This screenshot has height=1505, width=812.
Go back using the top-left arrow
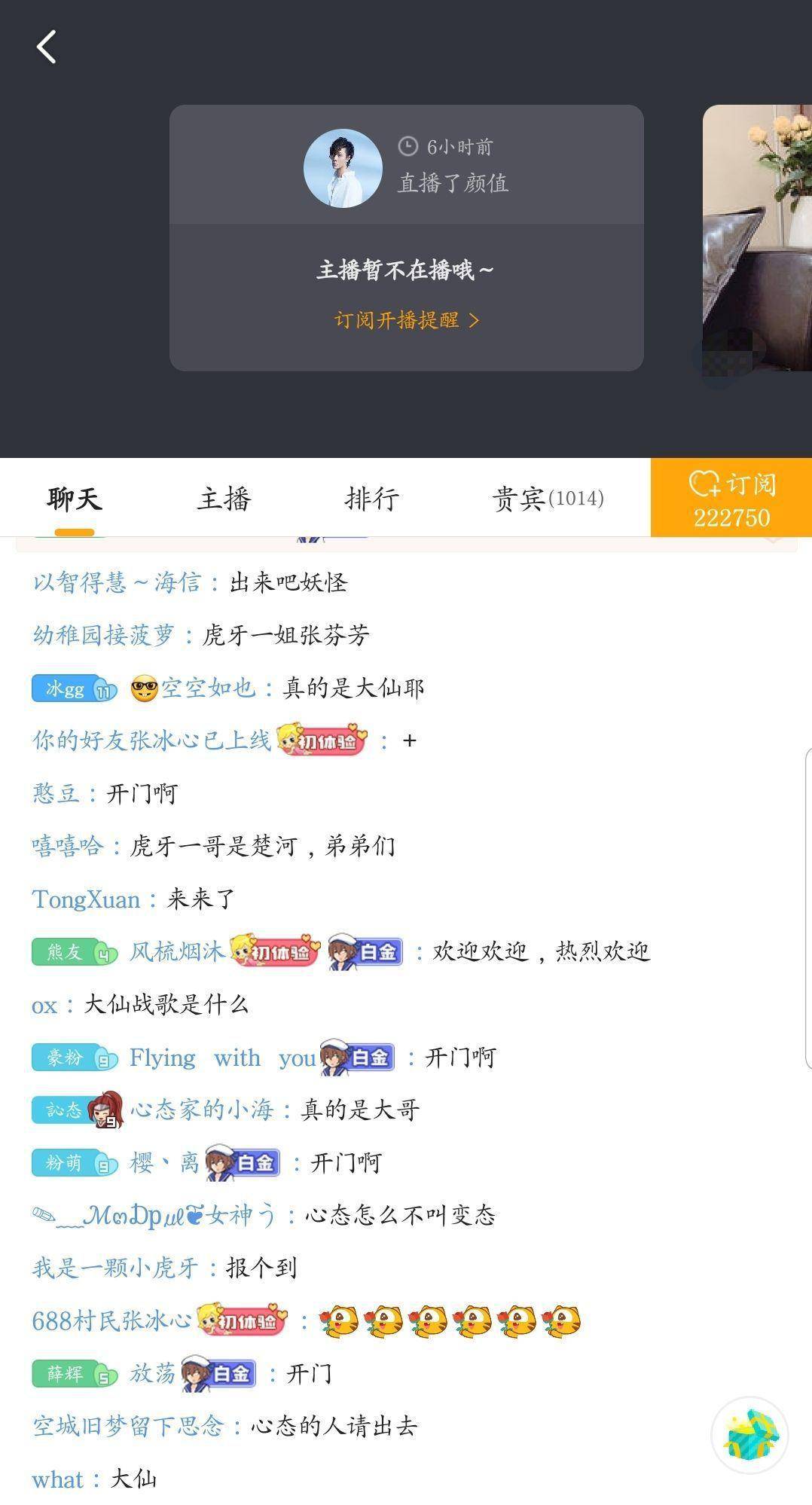click(47, 47)
